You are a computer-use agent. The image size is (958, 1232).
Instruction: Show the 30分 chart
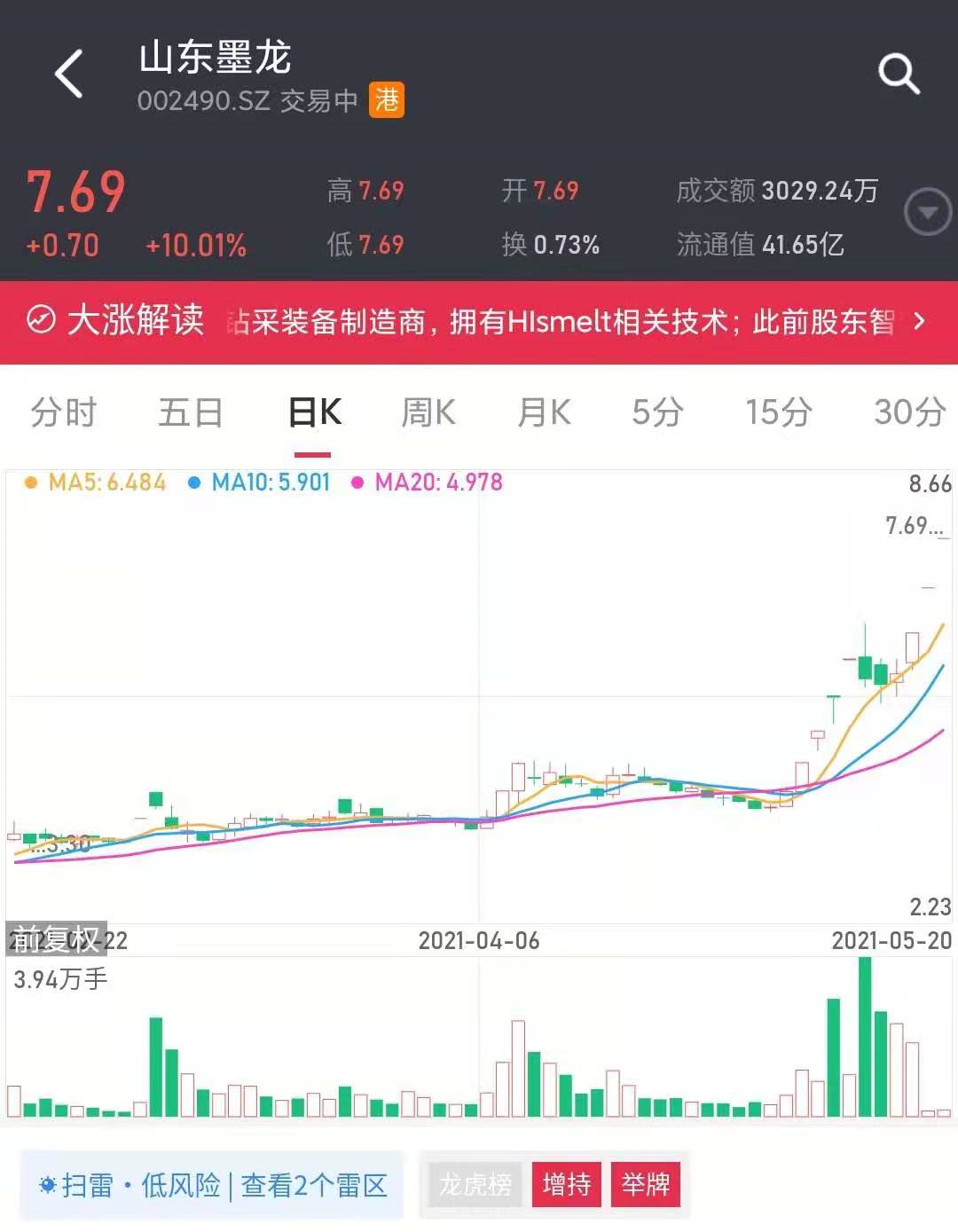(x=908, y=412)
